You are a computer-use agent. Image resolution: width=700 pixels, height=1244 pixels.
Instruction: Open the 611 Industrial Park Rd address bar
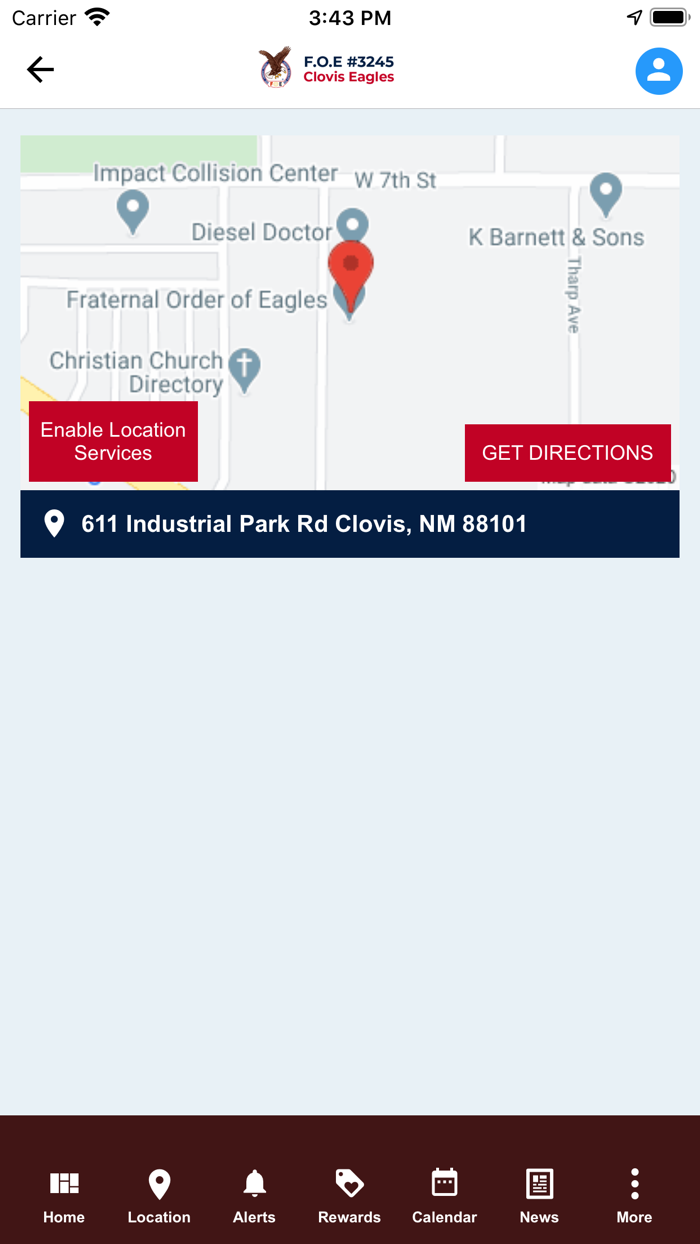(x=350, y=524)
